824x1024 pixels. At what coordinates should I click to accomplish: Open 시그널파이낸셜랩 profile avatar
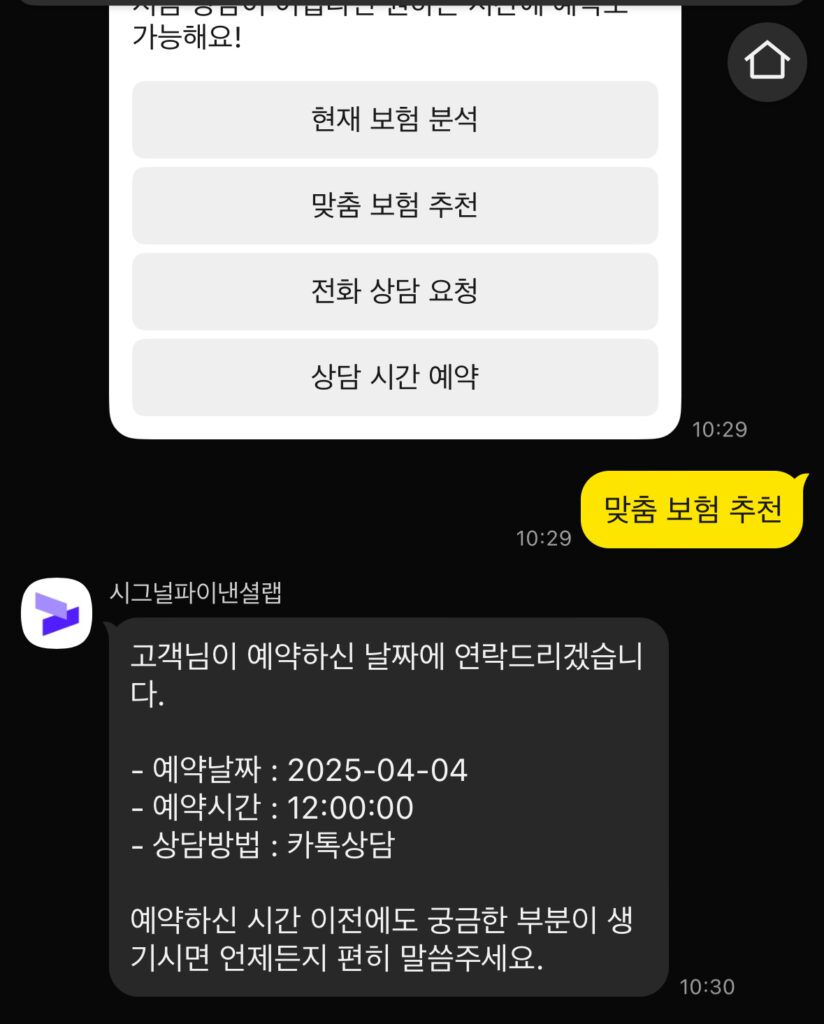[57, 613]
